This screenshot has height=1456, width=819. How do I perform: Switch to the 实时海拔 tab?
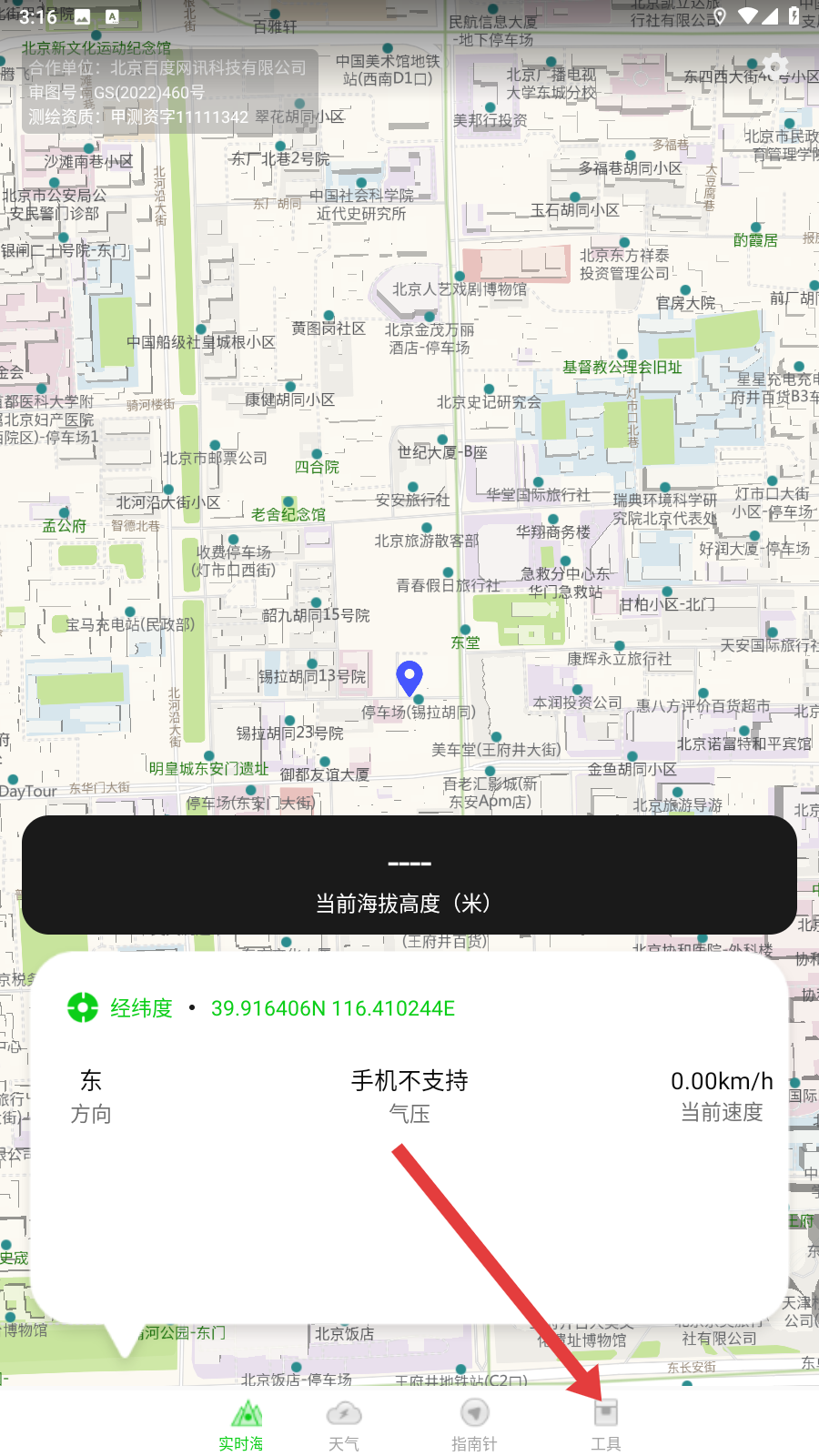tap(242, 1424)
